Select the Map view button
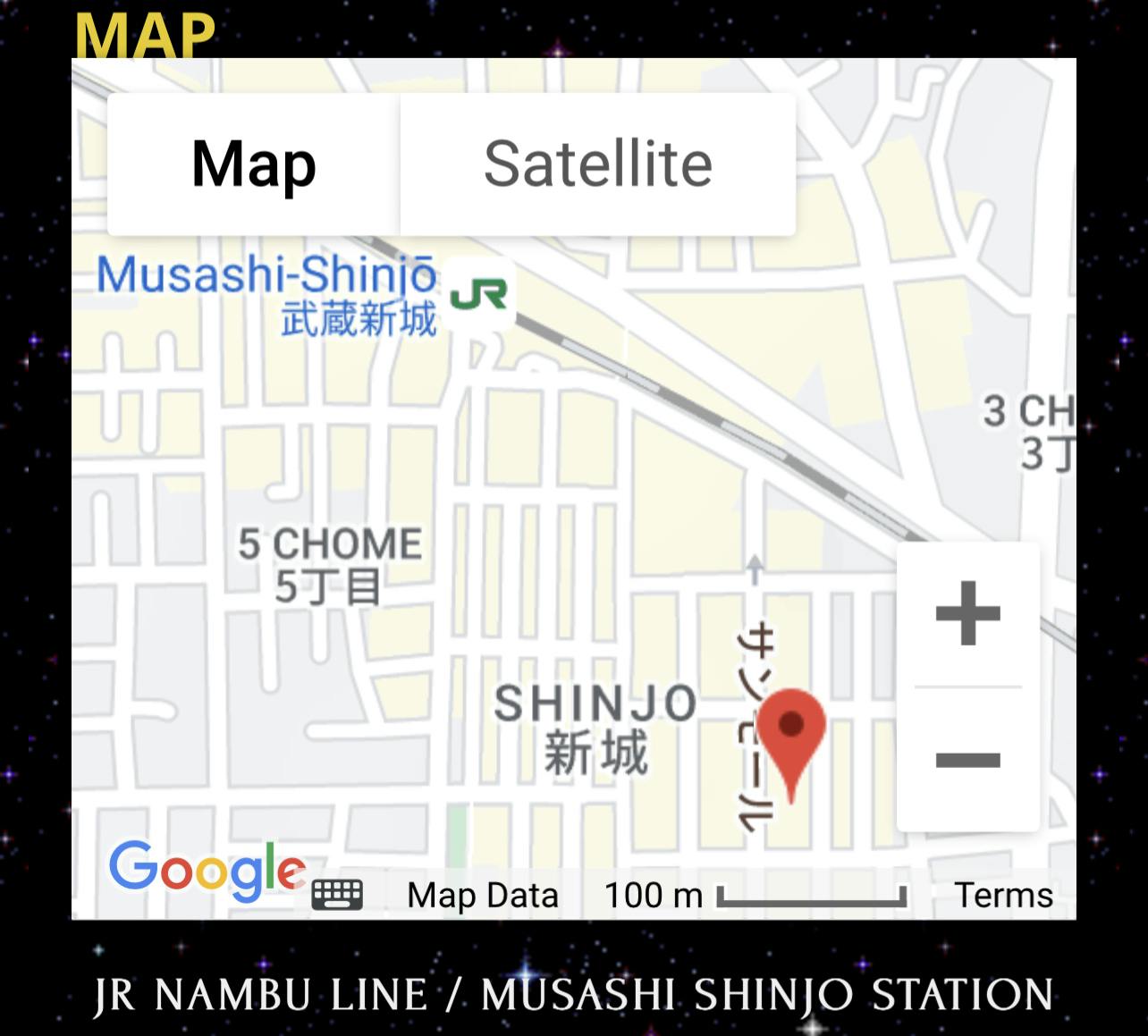1148x1036 pixels. pos(254,164)
